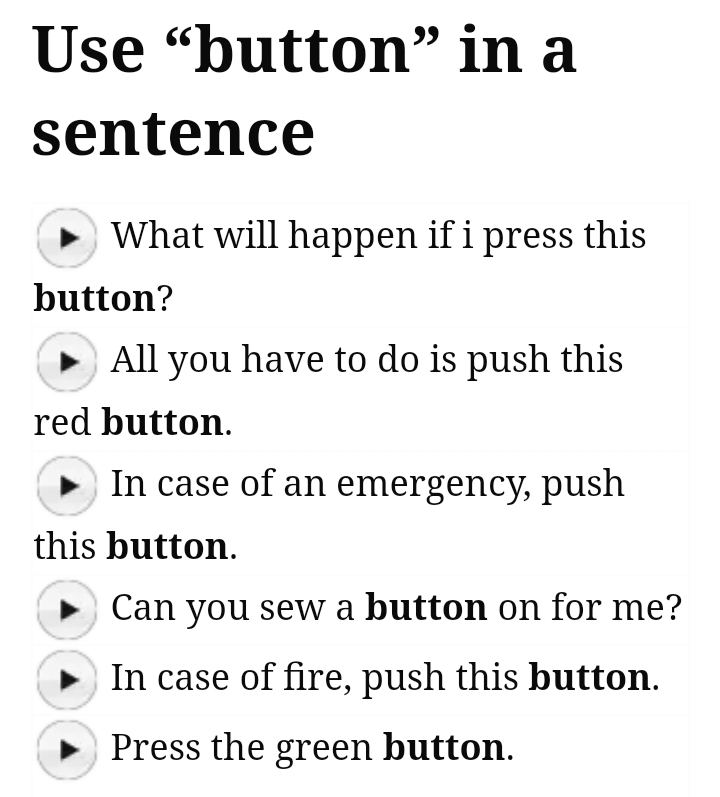Play audio for "What will happen if i press"
Viewport: 720px width, 797px height.
click(x=66, y=237)
